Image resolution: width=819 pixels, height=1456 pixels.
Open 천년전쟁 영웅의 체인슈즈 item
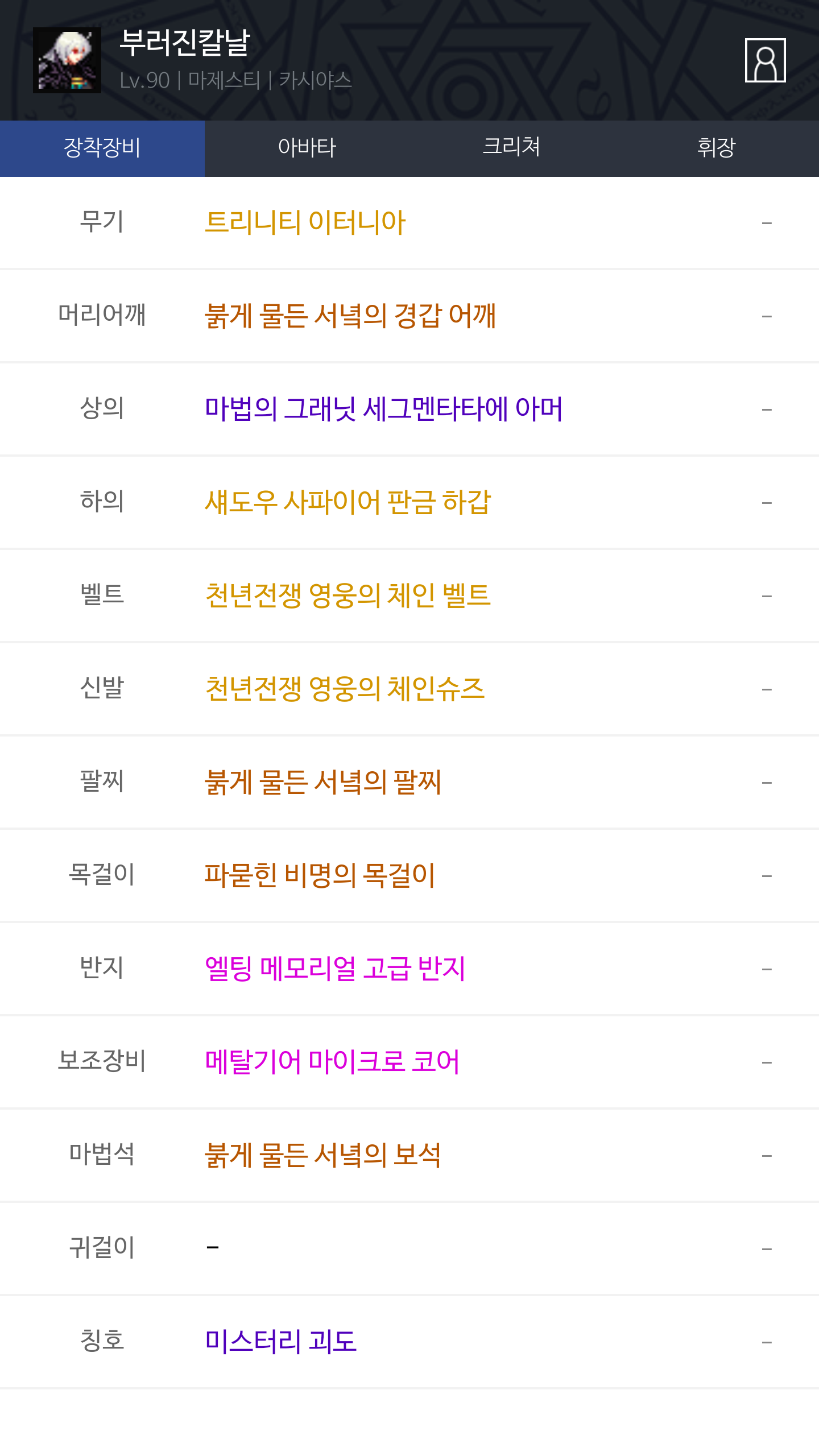point(345,688)
